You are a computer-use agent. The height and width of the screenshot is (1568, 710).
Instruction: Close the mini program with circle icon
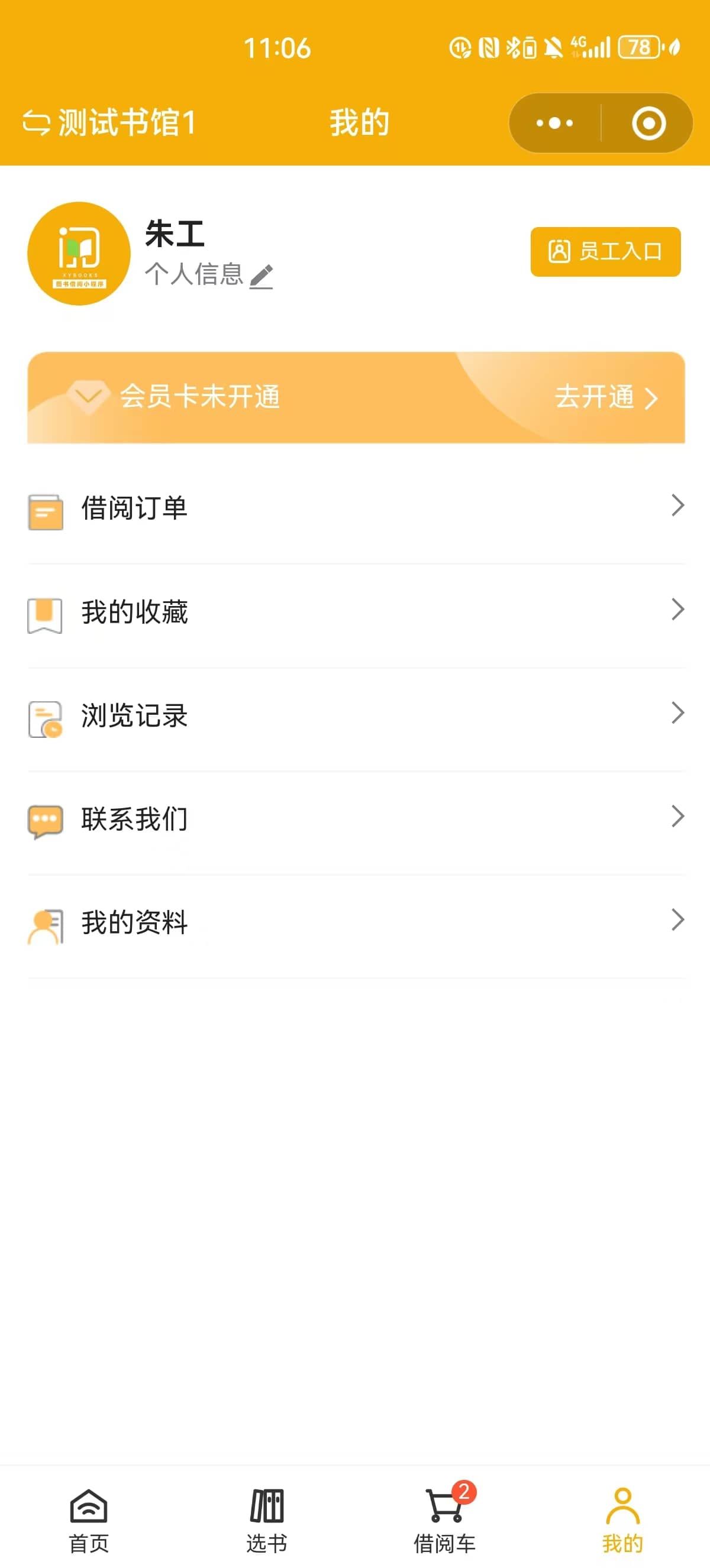click(x=648, y=124)
